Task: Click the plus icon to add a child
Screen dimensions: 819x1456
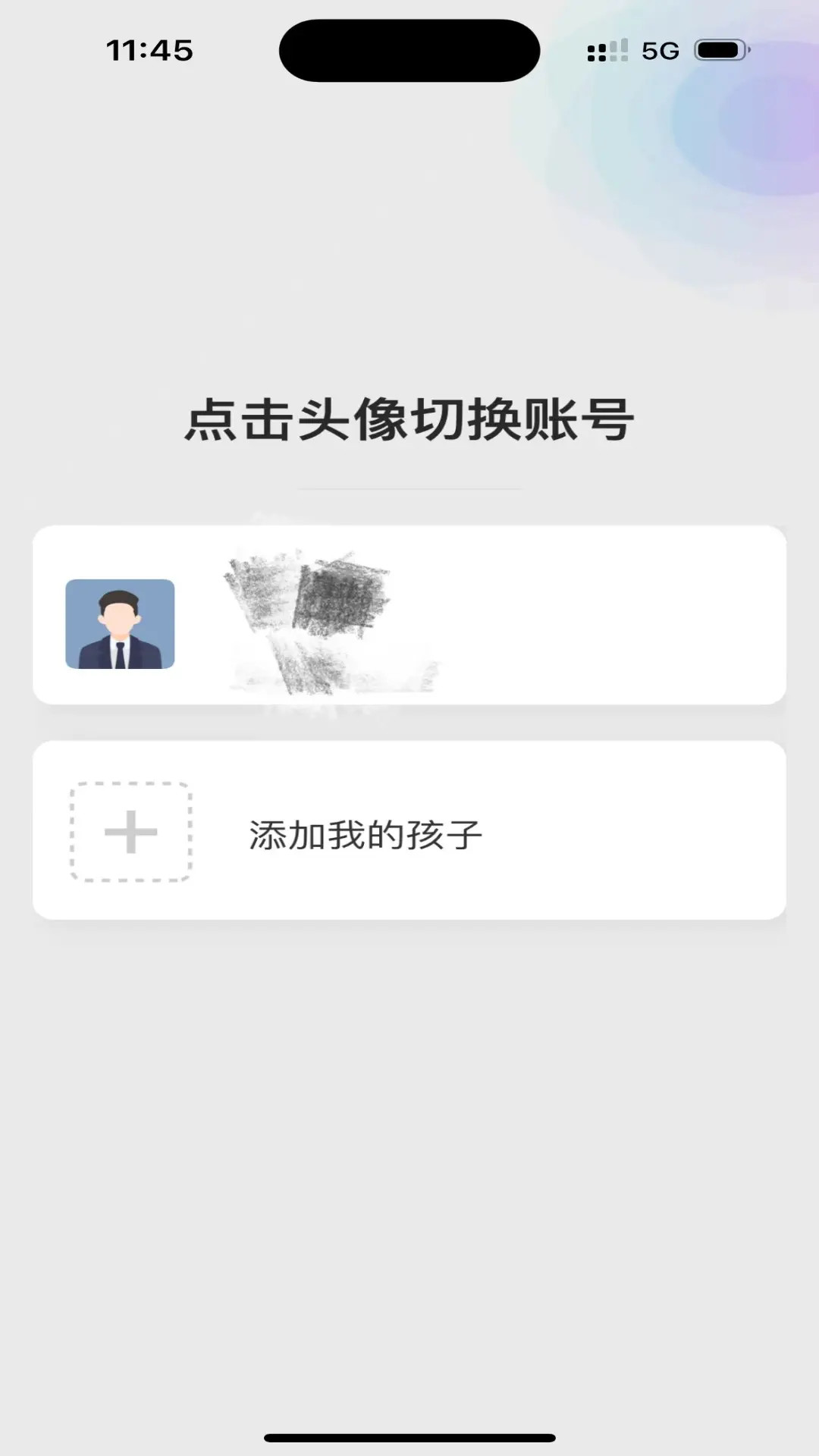Action: click(x=130, y=831)
